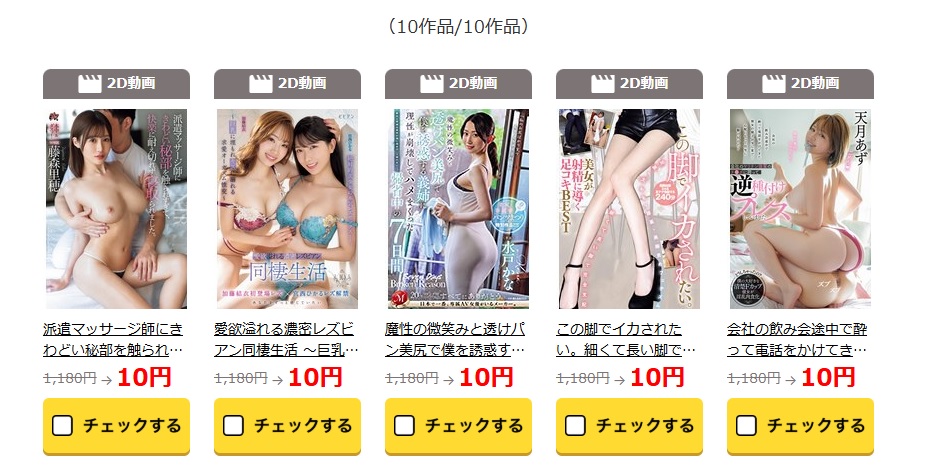The image size is (931, 475).
Task: Open the 会社の飲み会途中 title link
Action: 800,340
